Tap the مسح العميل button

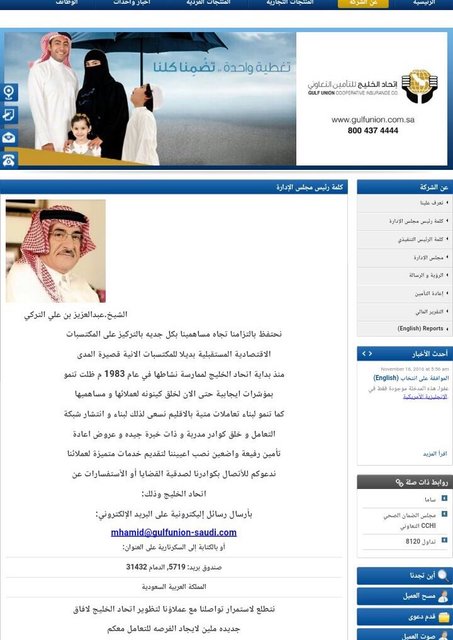pos(405,596)
